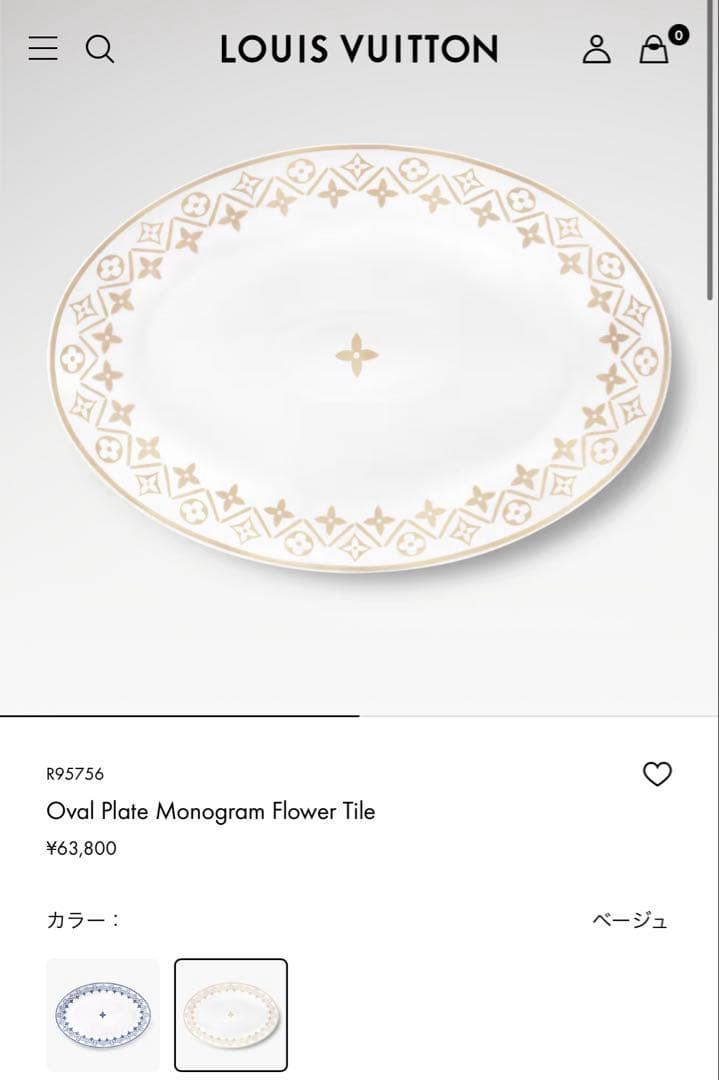
Task: Add plate to wishlist heart
Action: [657, 774]
